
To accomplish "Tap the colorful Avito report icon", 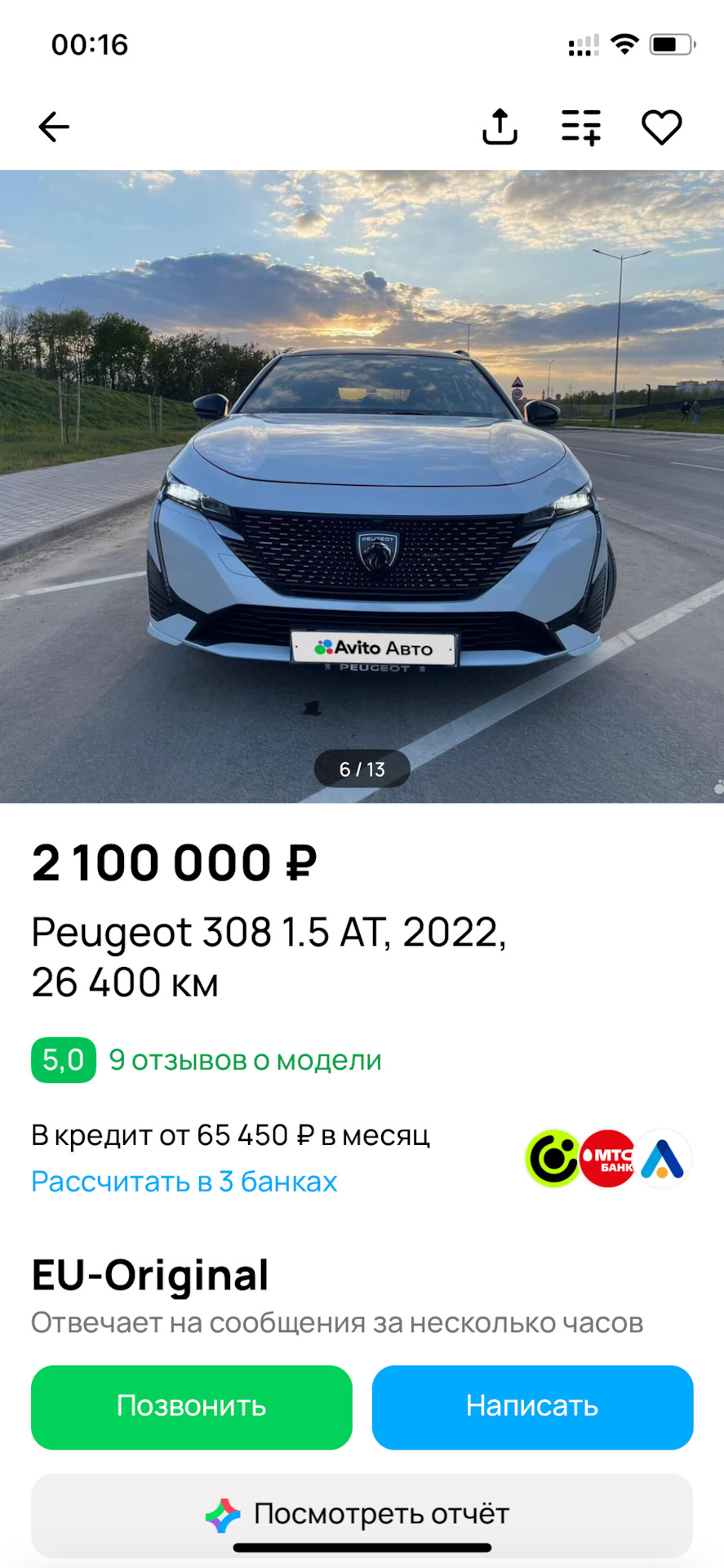I will tap(222, 1512).
